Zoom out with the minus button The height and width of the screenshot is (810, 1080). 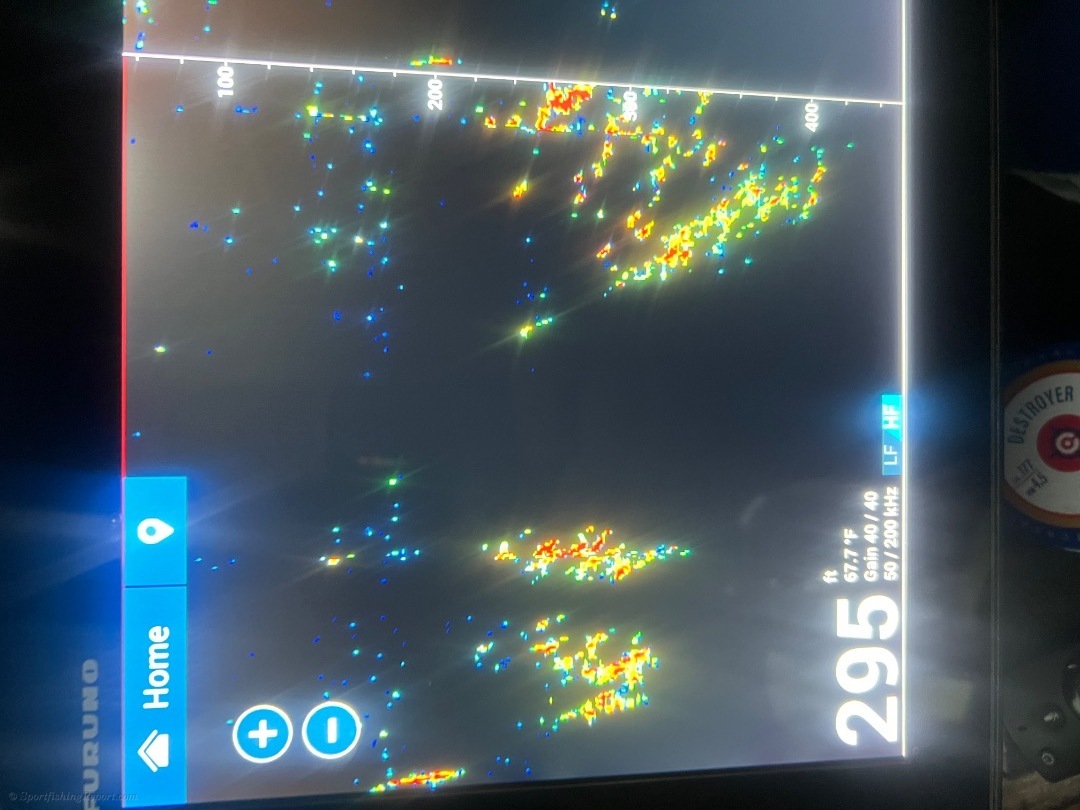(331, 730)
